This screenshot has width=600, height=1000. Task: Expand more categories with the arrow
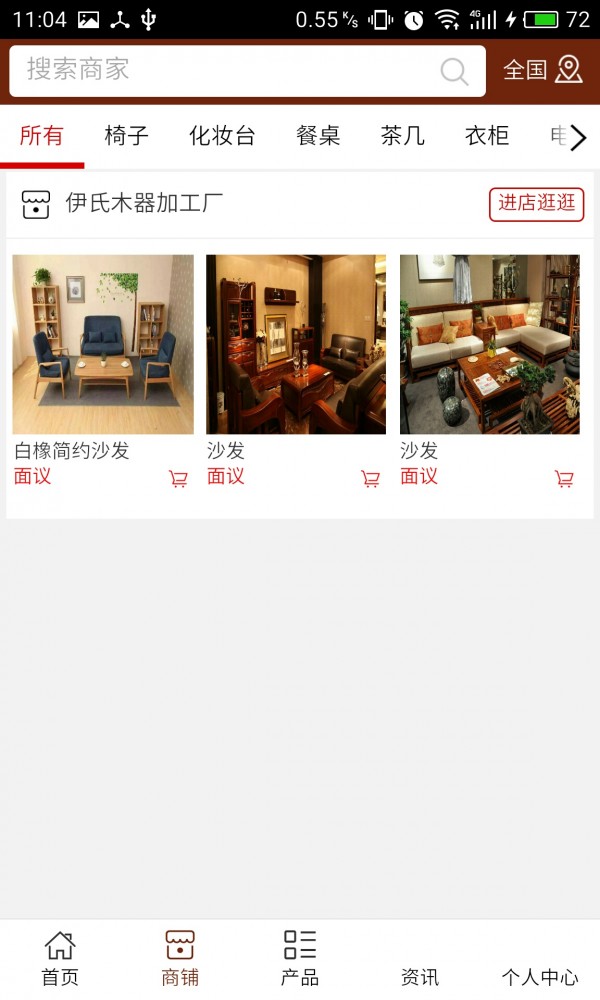[578, 138]
